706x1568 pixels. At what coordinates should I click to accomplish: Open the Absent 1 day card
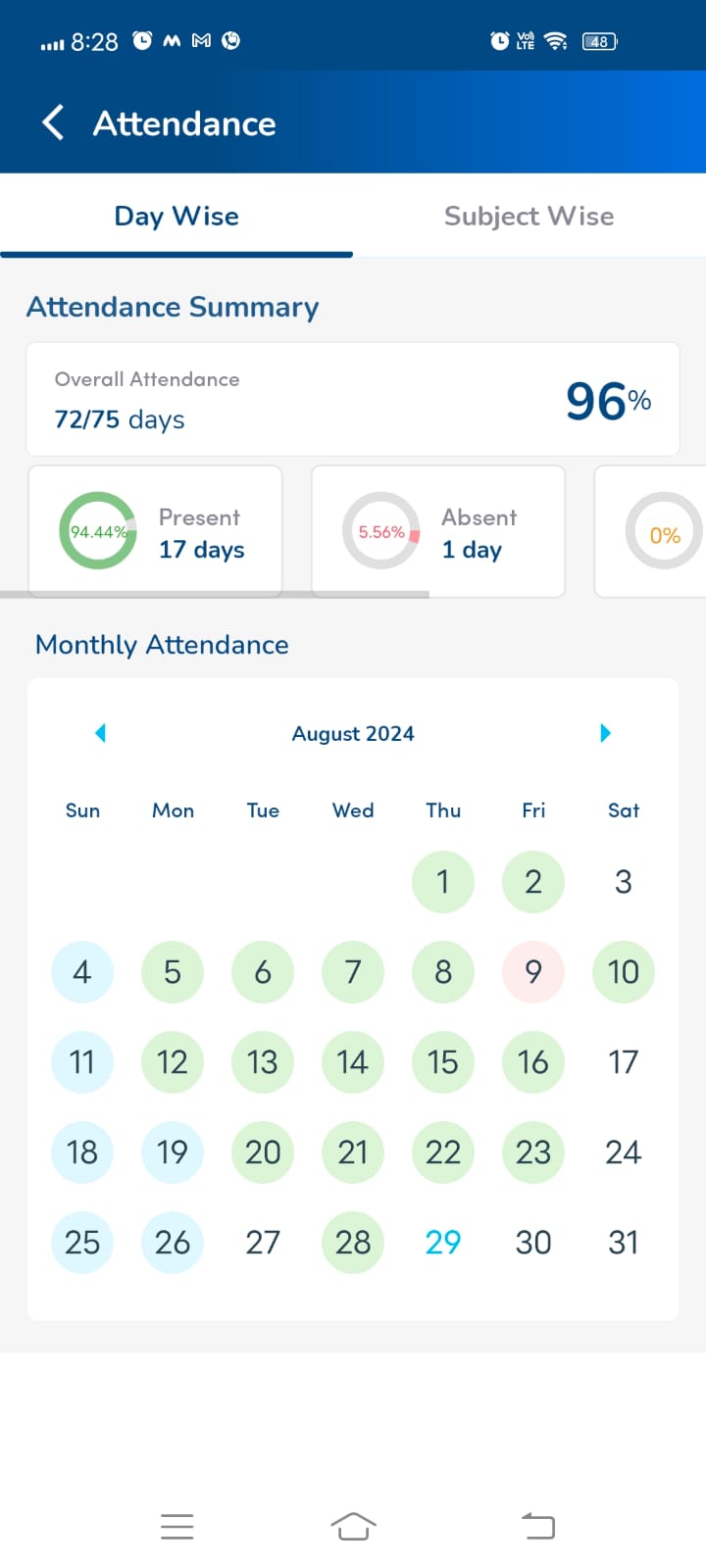(438, 531)
